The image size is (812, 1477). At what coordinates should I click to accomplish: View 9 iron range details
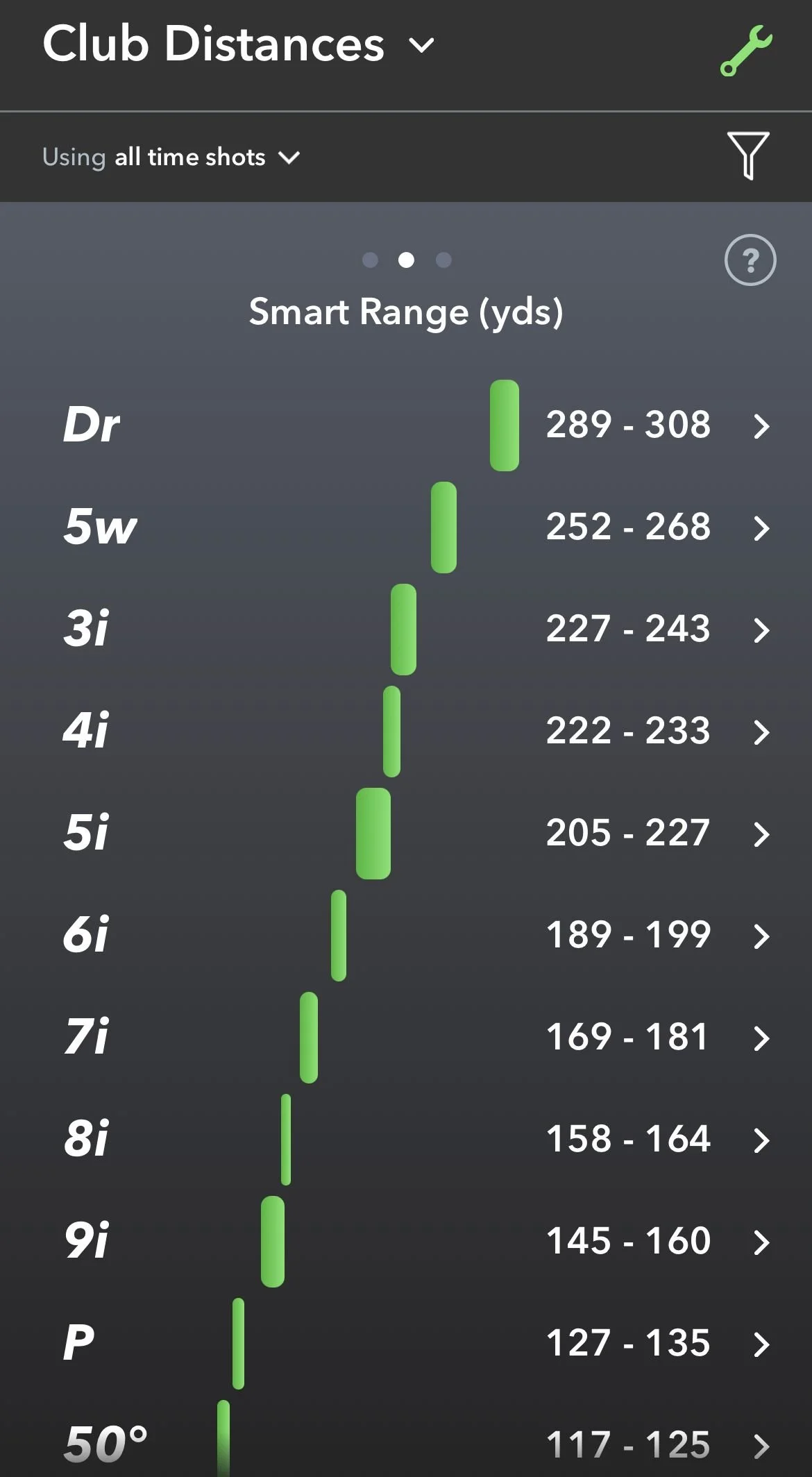pos(761,1242)
